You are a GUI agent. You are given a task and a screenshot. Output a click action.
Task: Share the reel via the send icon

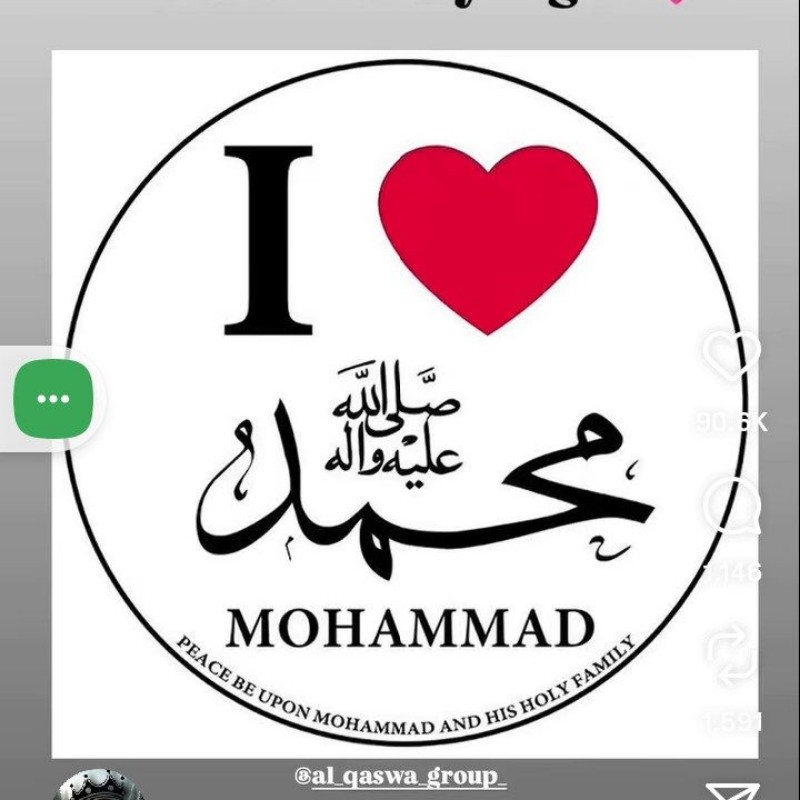(733, 792)
